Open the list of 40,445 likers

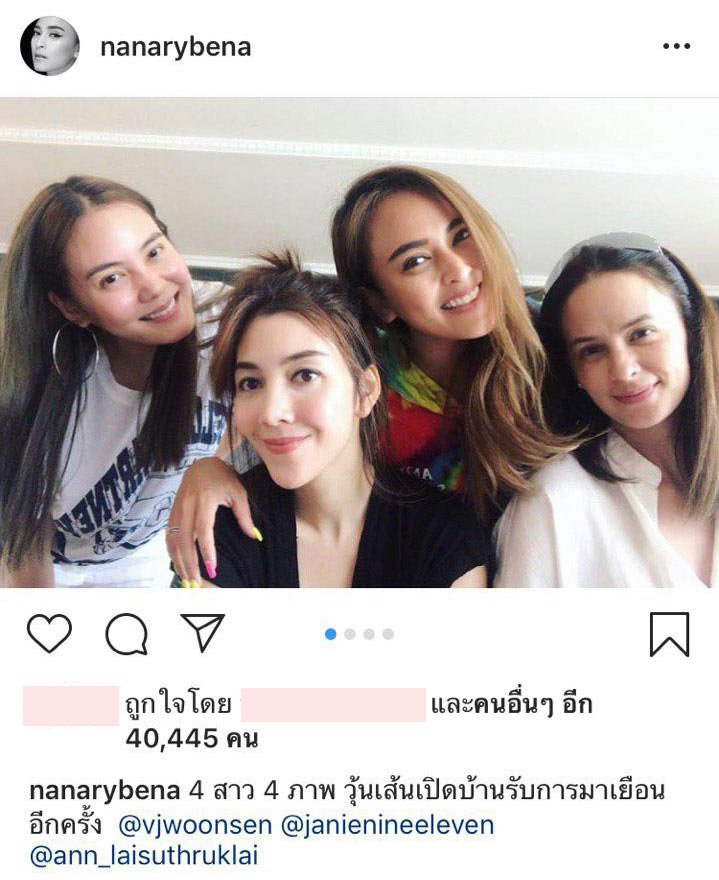pos(192,739)
